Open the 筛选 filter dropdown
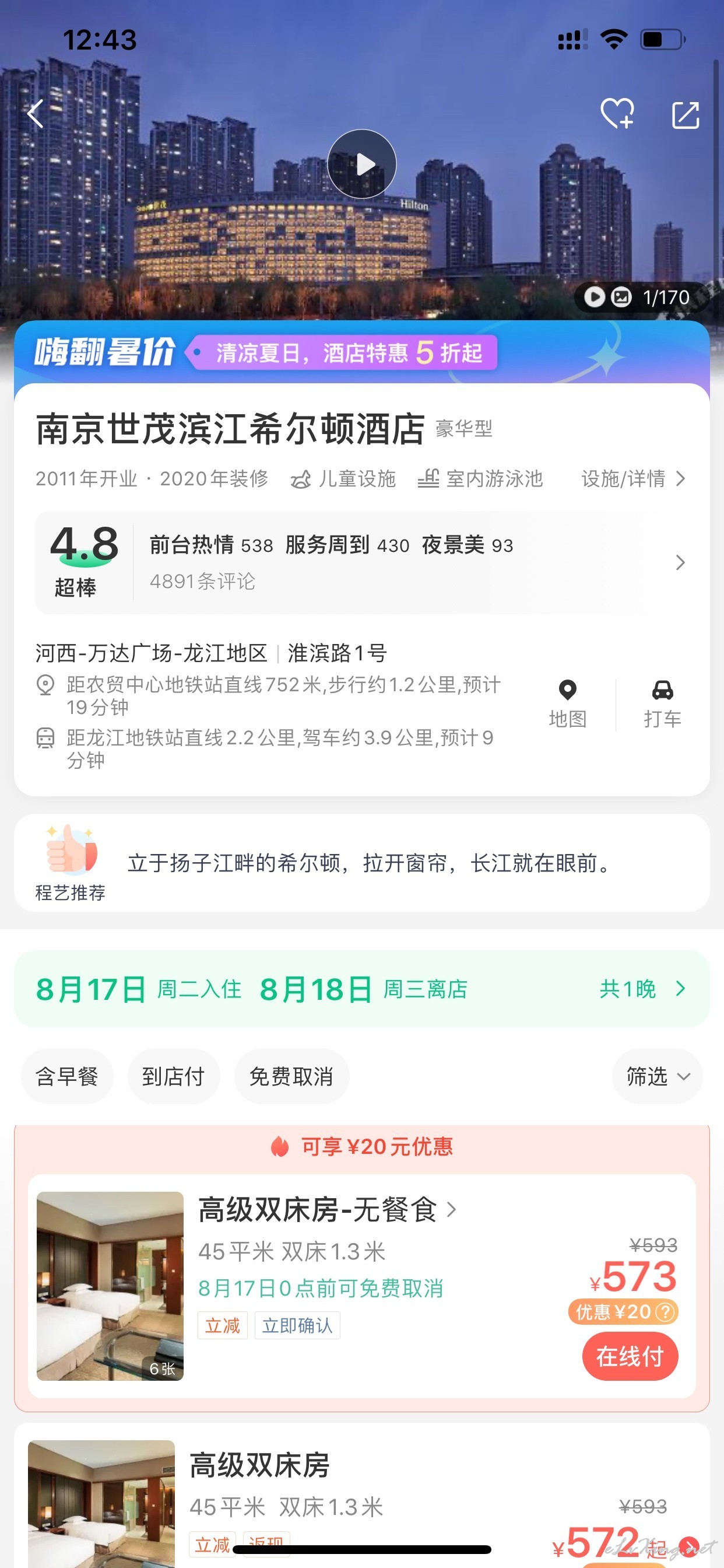This screenshot has height=1568, width=724. coord(658,1076)
